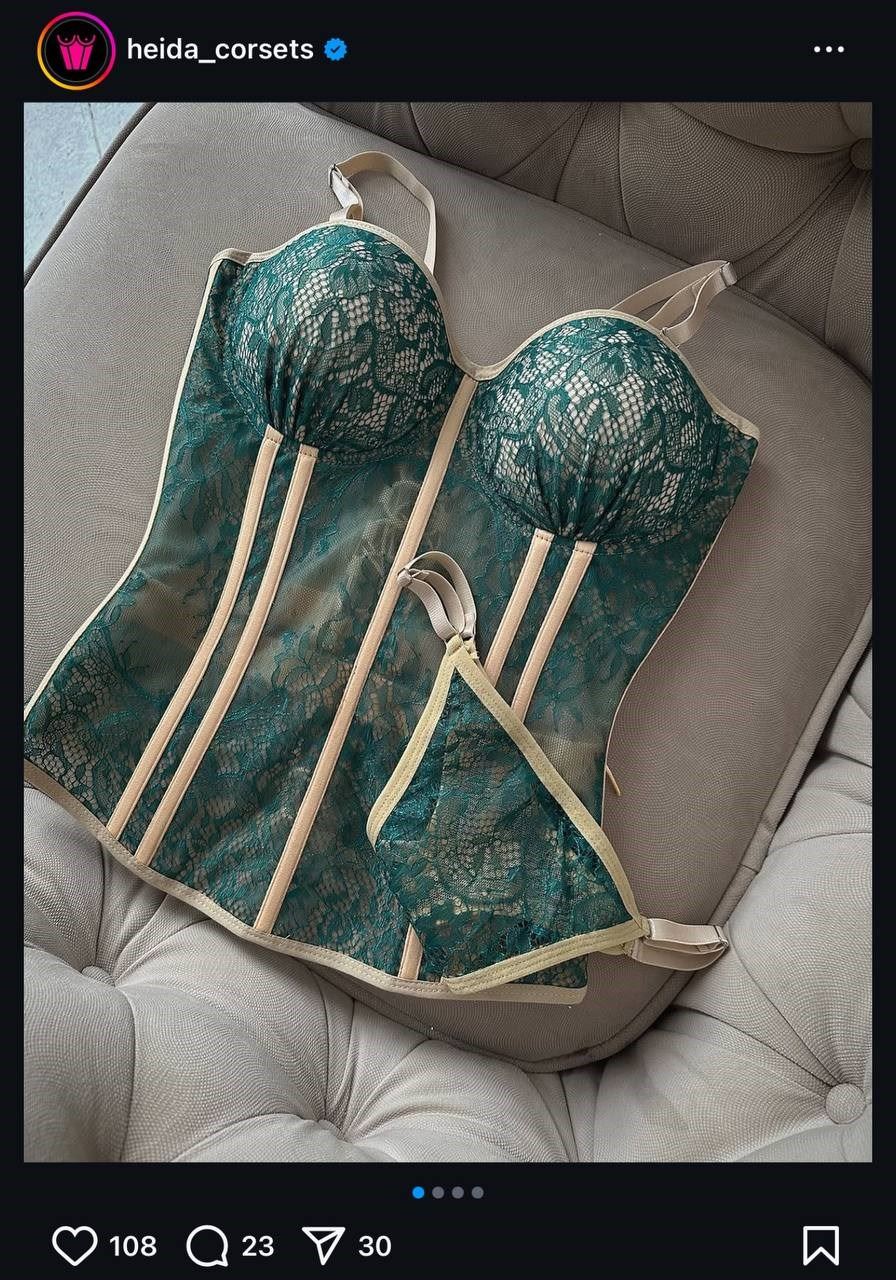Tap the post photo of the green corset

tap(447, 630)
